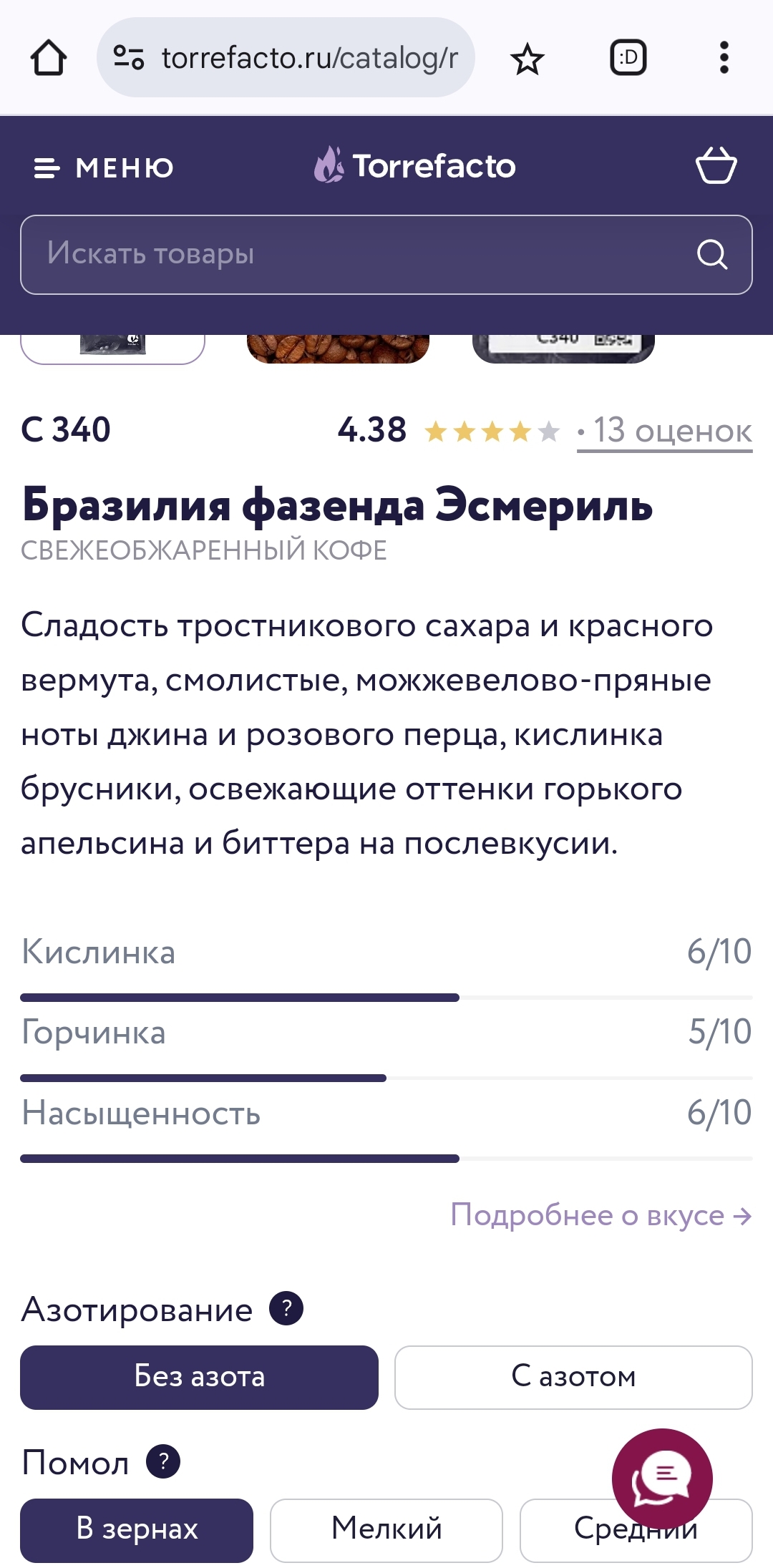The width and height of the screenshot is (773, 1568).
Task: Choose the С азотом option
Action: [573, 1377]
